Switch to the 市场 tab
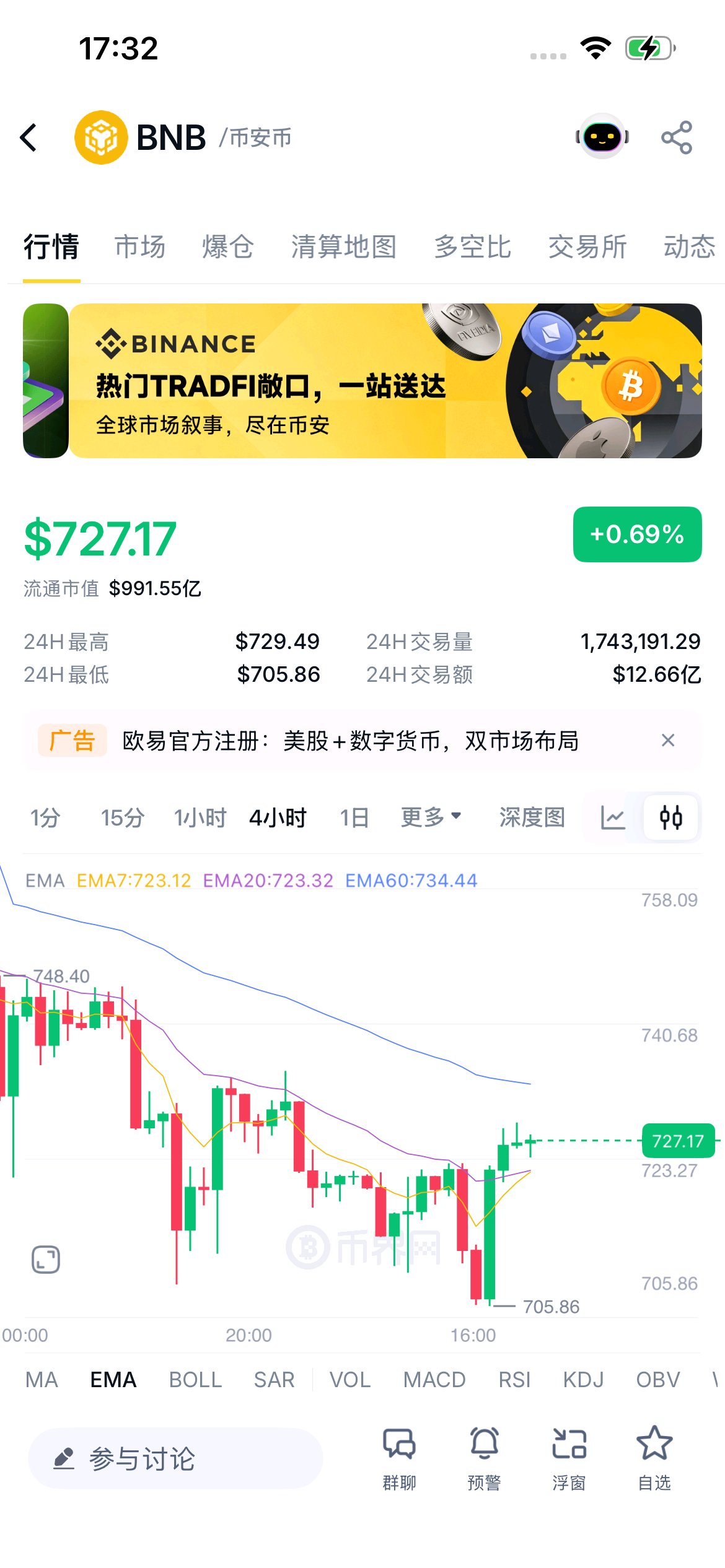Image resolution: width=725 pixels, height=1568 pixels. tap(140, 246)
